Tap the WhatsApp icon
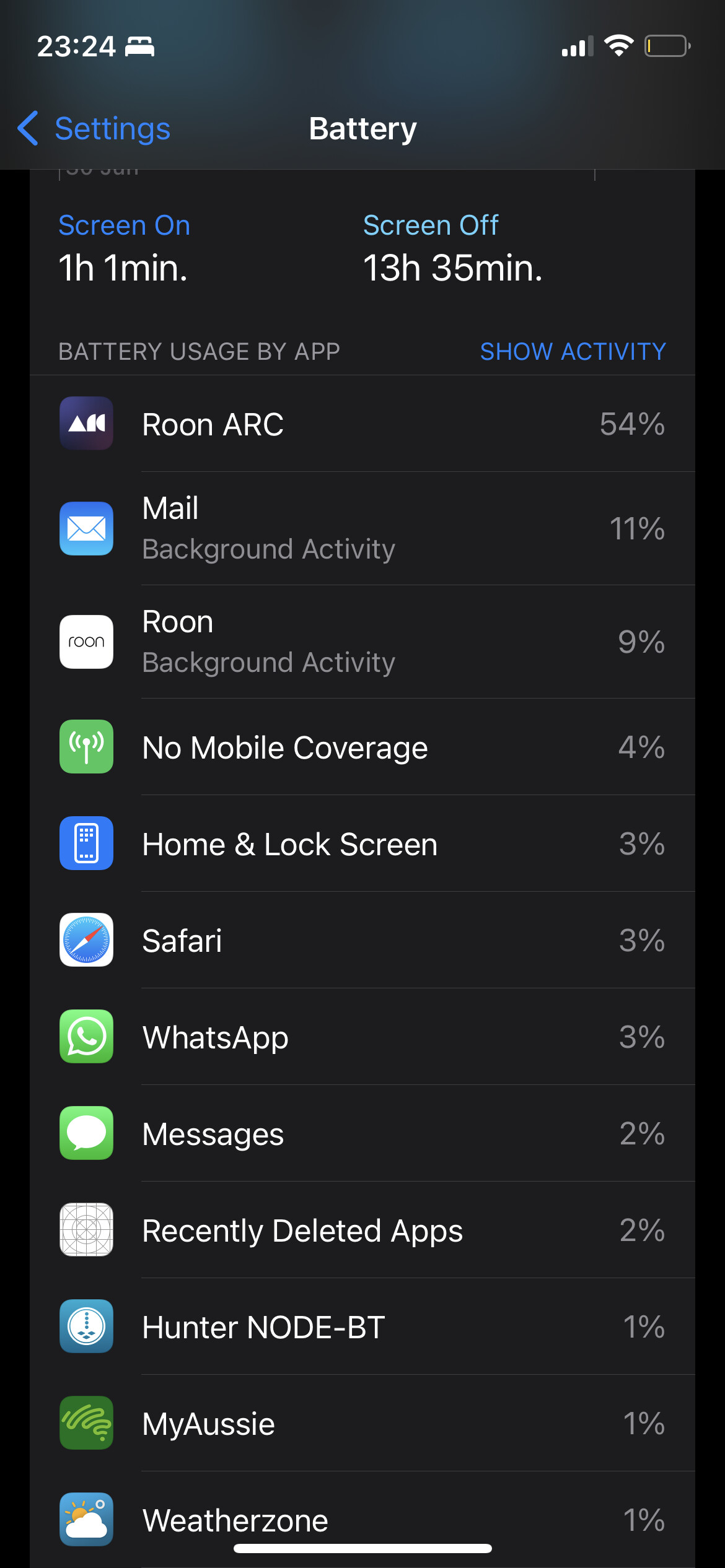The width and height of the screenshot is (725, 1568). pyautogui.click(x=86, y=1037)
